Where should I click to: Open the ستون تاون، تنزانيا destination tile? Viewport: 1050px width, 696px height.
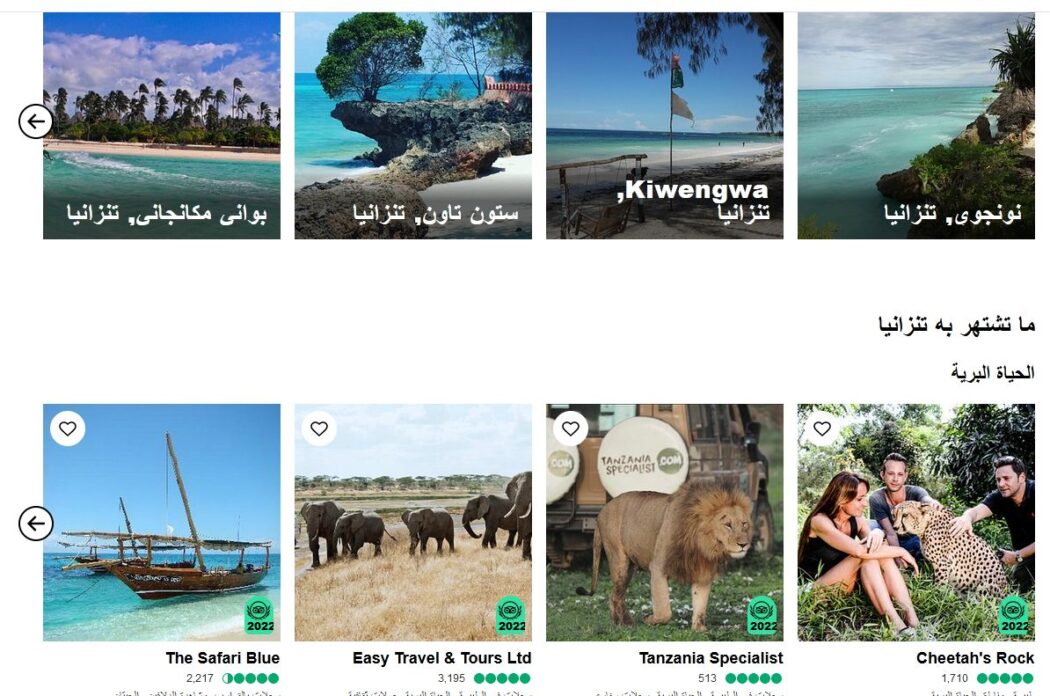(413, 125)
